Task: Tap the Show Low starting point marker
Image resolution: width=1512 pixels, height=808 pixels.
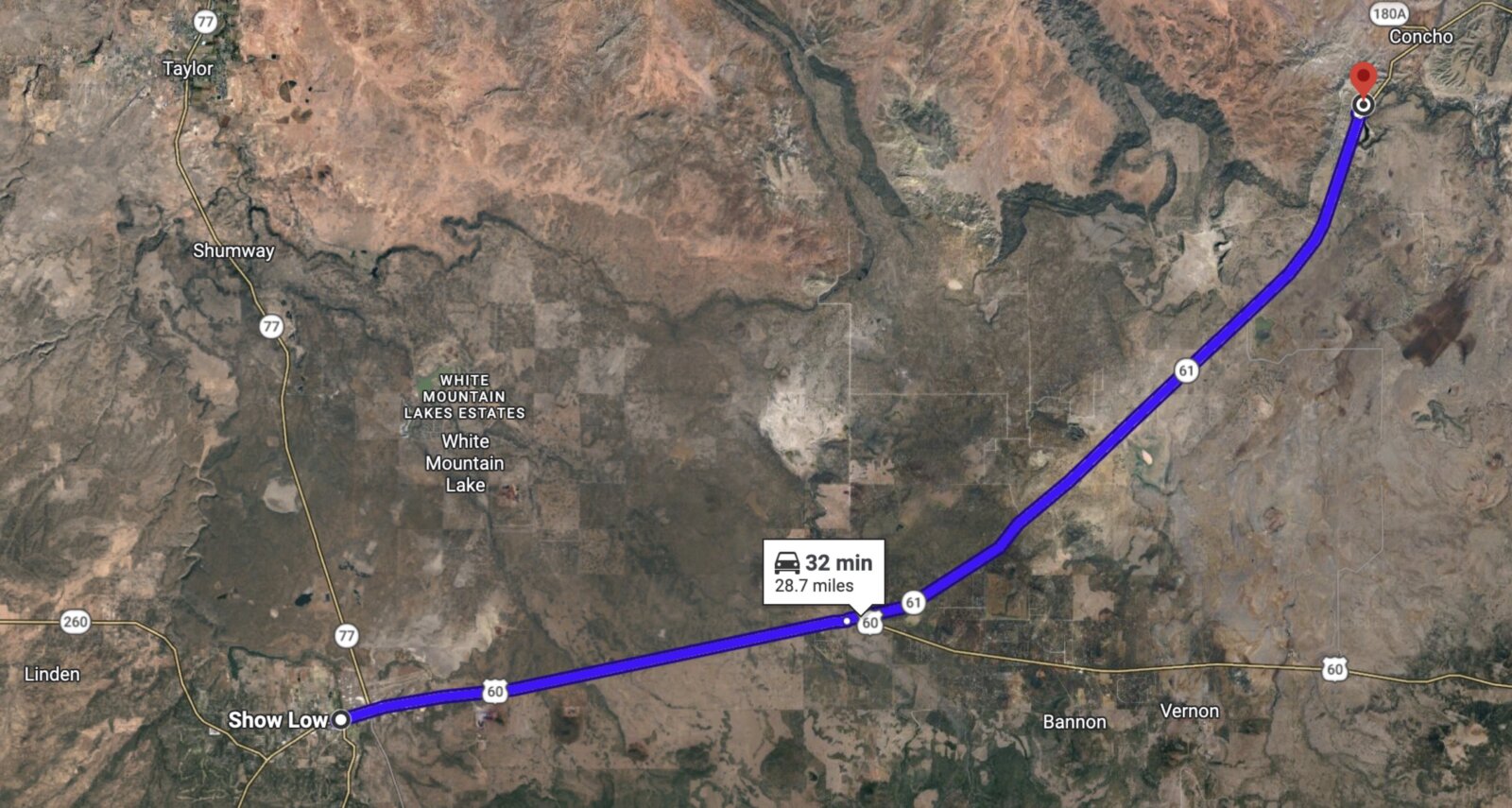Action: tap(341, 718)
